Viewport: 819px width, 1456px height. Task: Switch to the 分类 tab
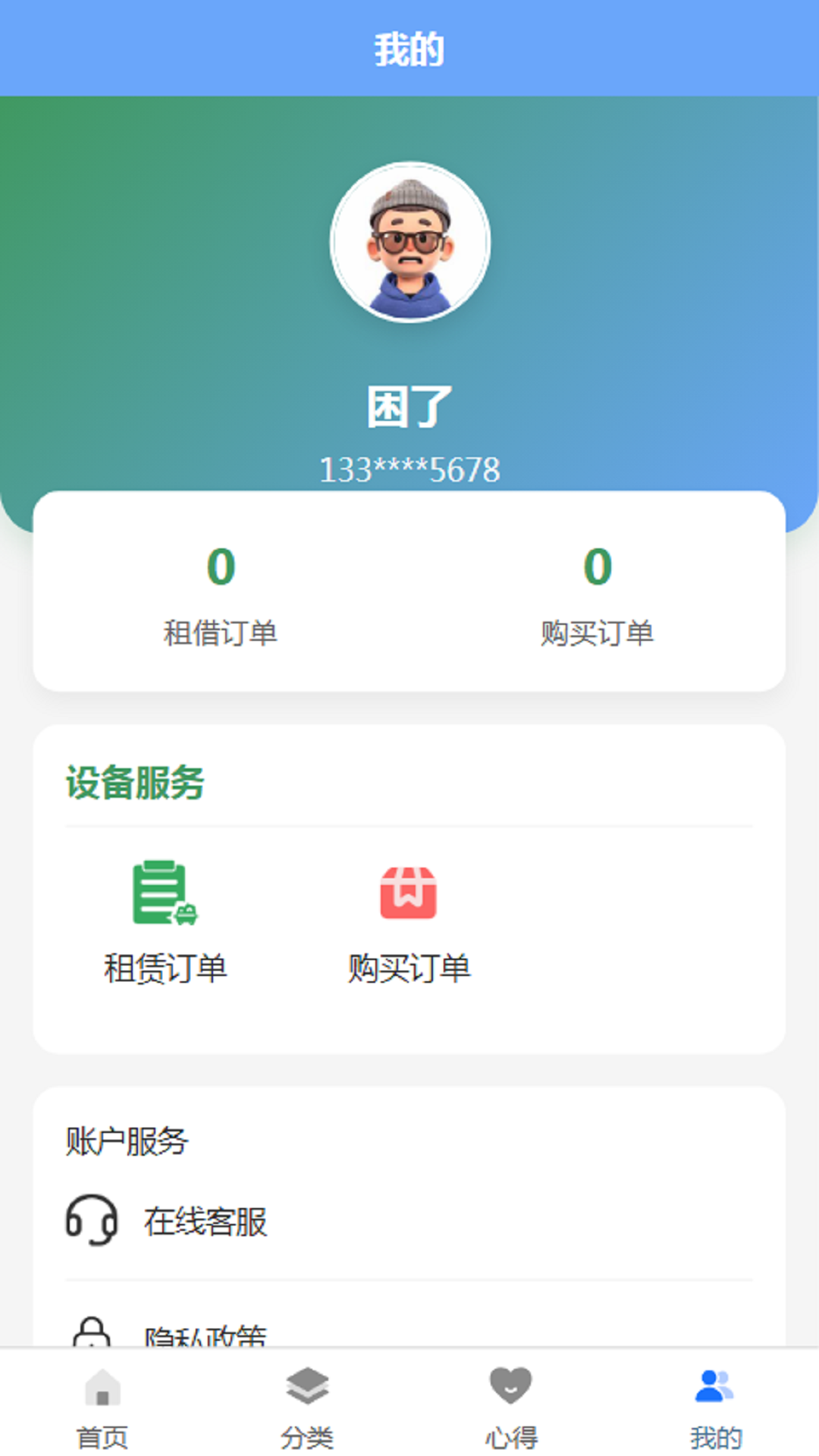pyautogui.click(x=307, y=1407)
